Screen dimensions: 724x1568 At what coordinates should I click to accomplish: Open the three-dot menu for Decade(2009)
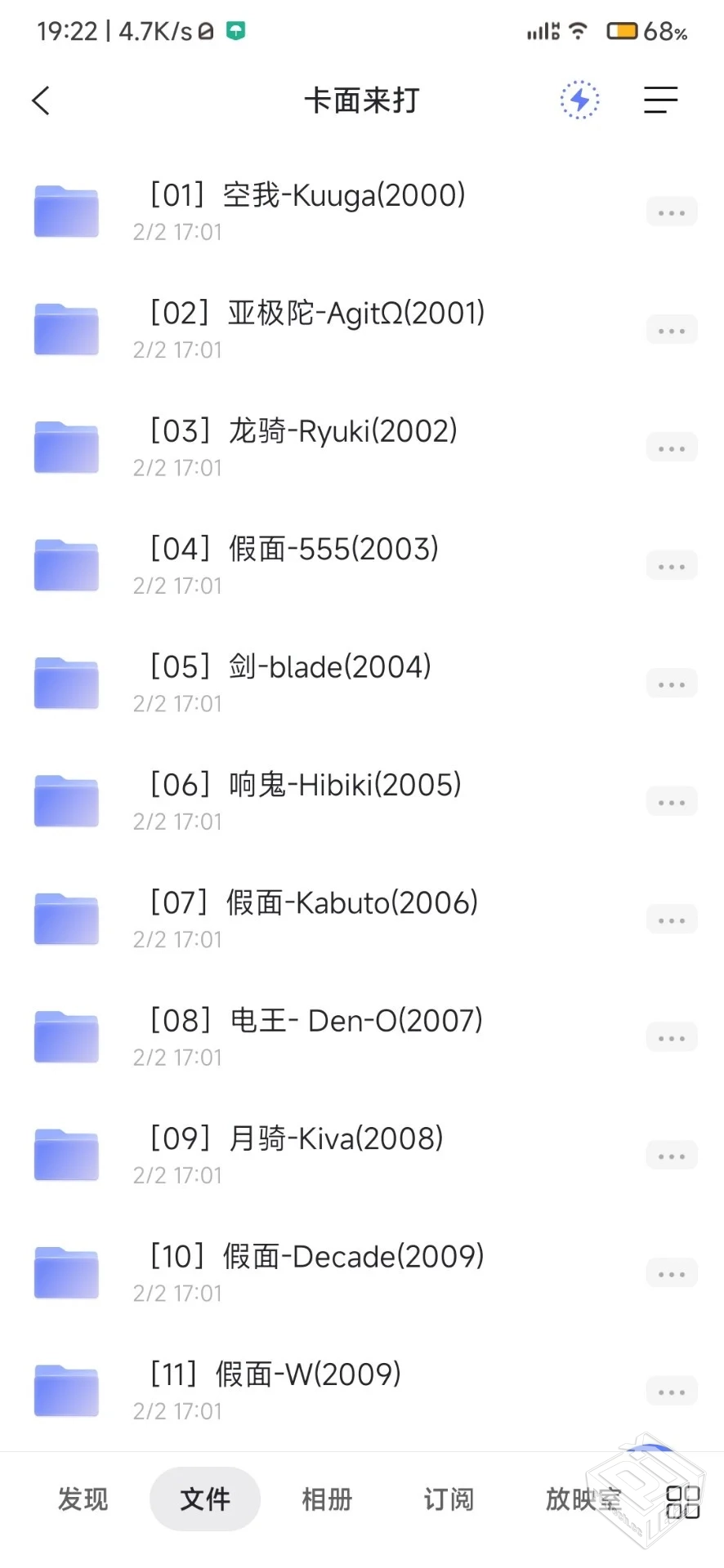670,1272
